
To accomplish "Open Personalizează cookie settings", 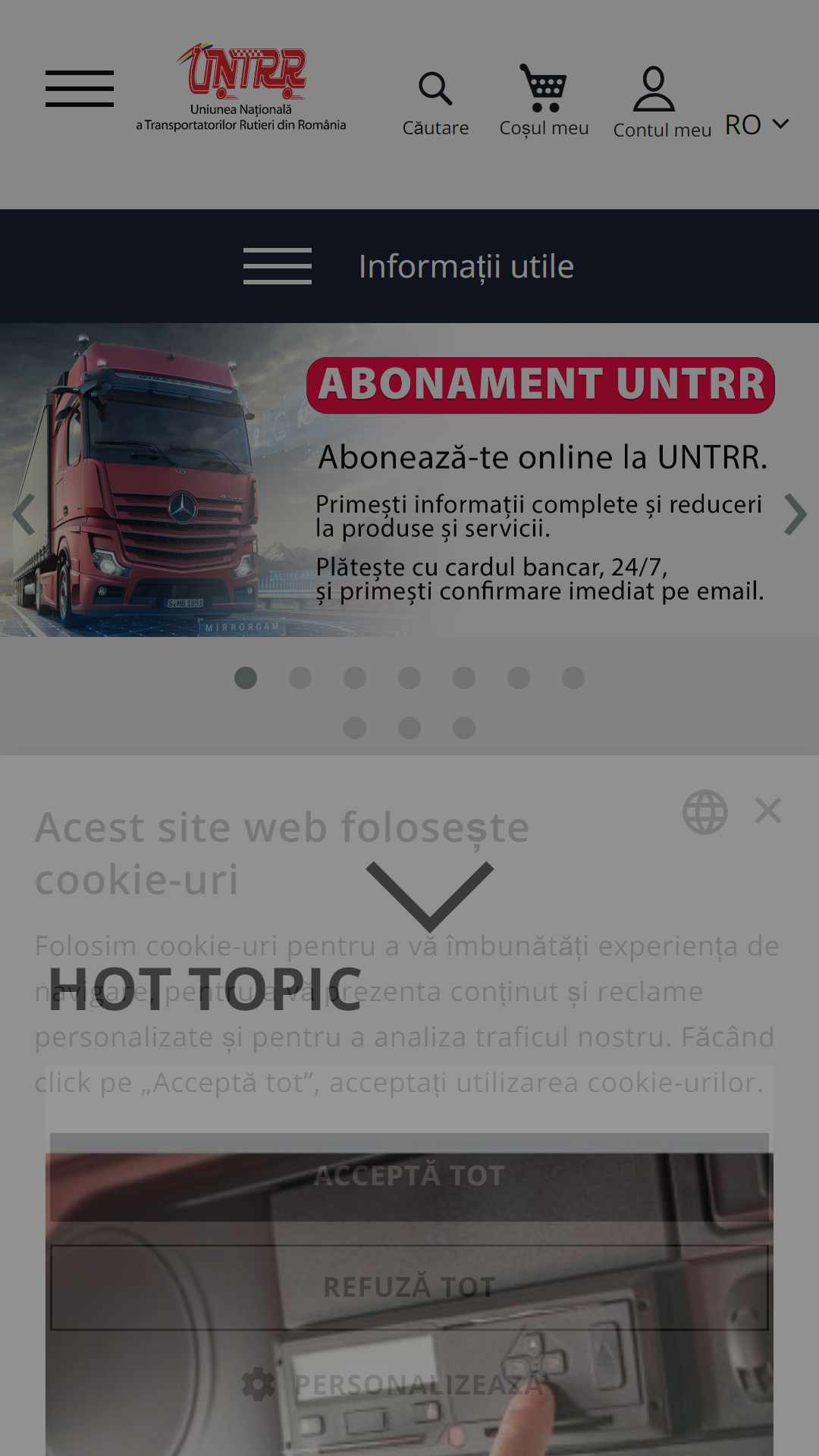I will point(394,1385).
